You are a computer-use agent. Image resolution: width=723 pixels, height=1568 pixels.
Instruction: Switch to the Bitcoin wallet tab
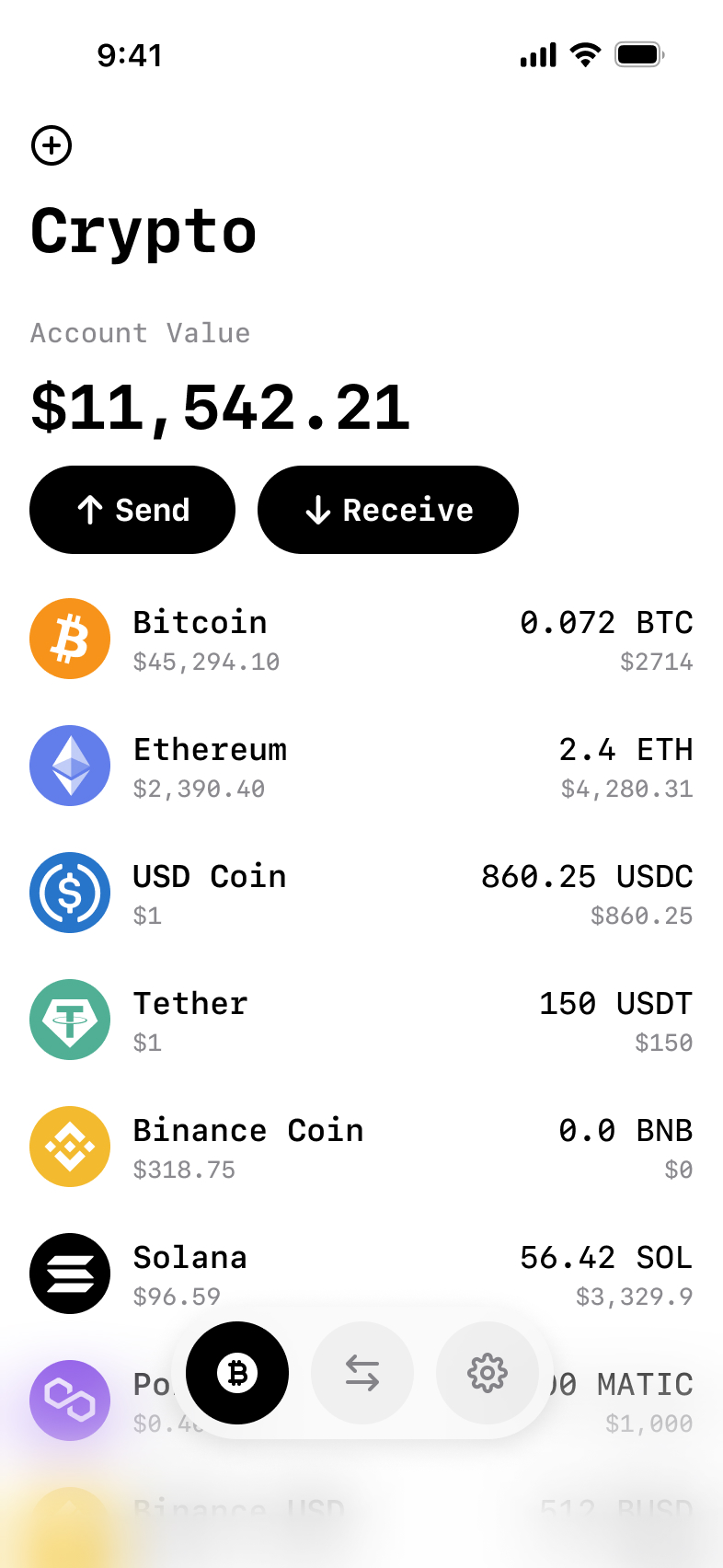237,1373
